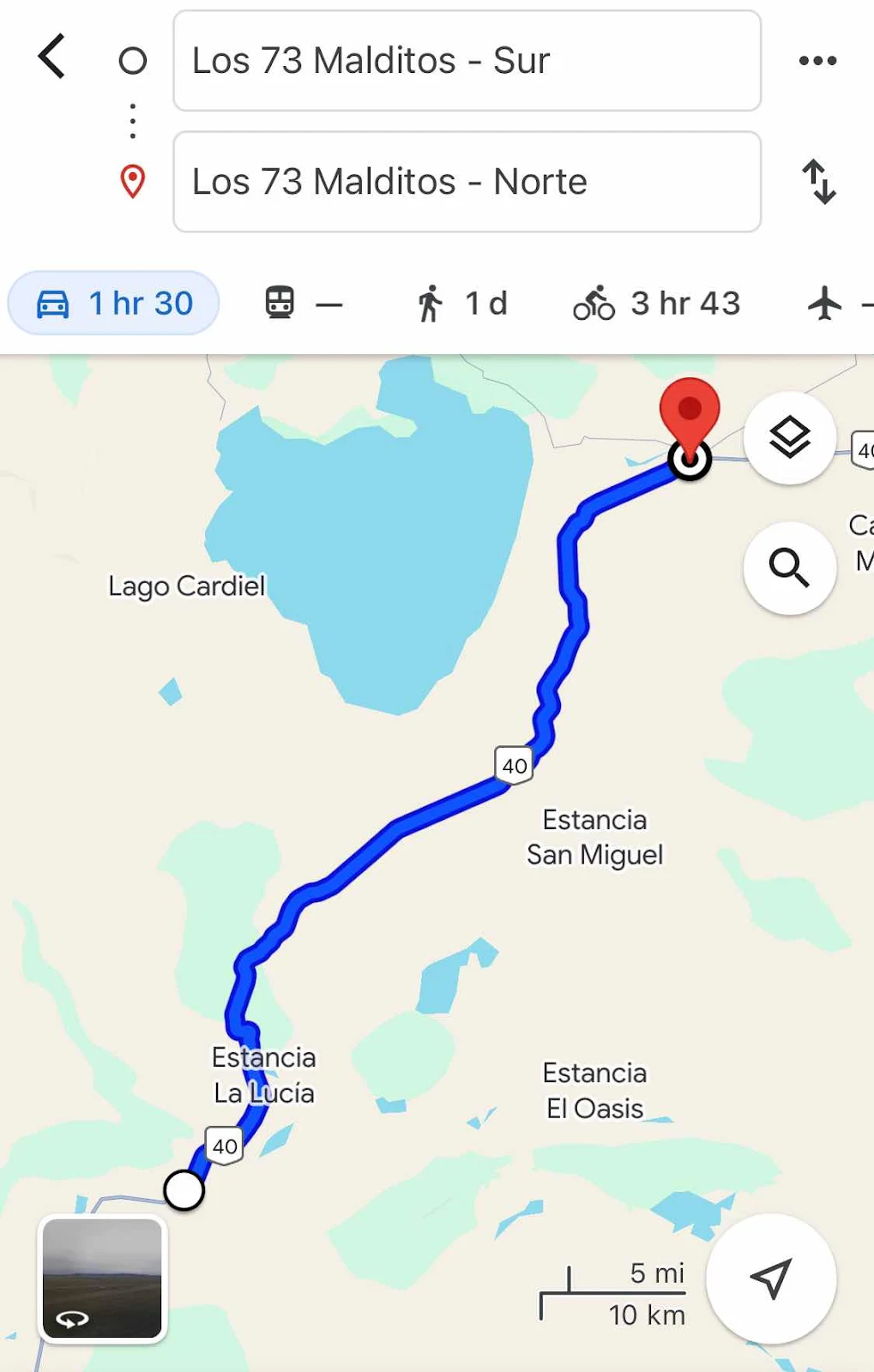Image resolution: width=874 pixels, height=1372 pixels.
Task: Open the three-dot overflow menu
Action: click(x=817, y=61)
